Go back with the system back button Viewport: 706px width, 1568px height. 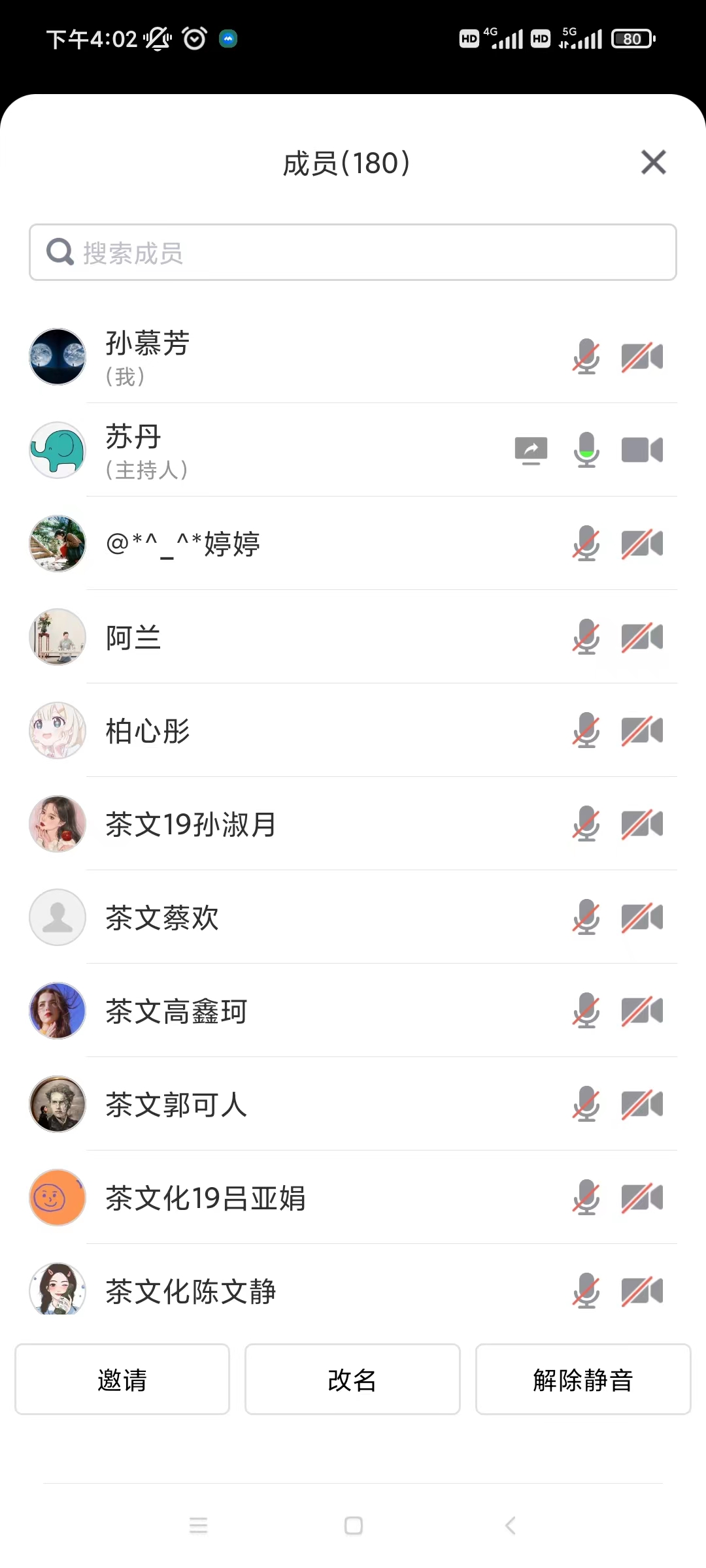coord(511,1526)
